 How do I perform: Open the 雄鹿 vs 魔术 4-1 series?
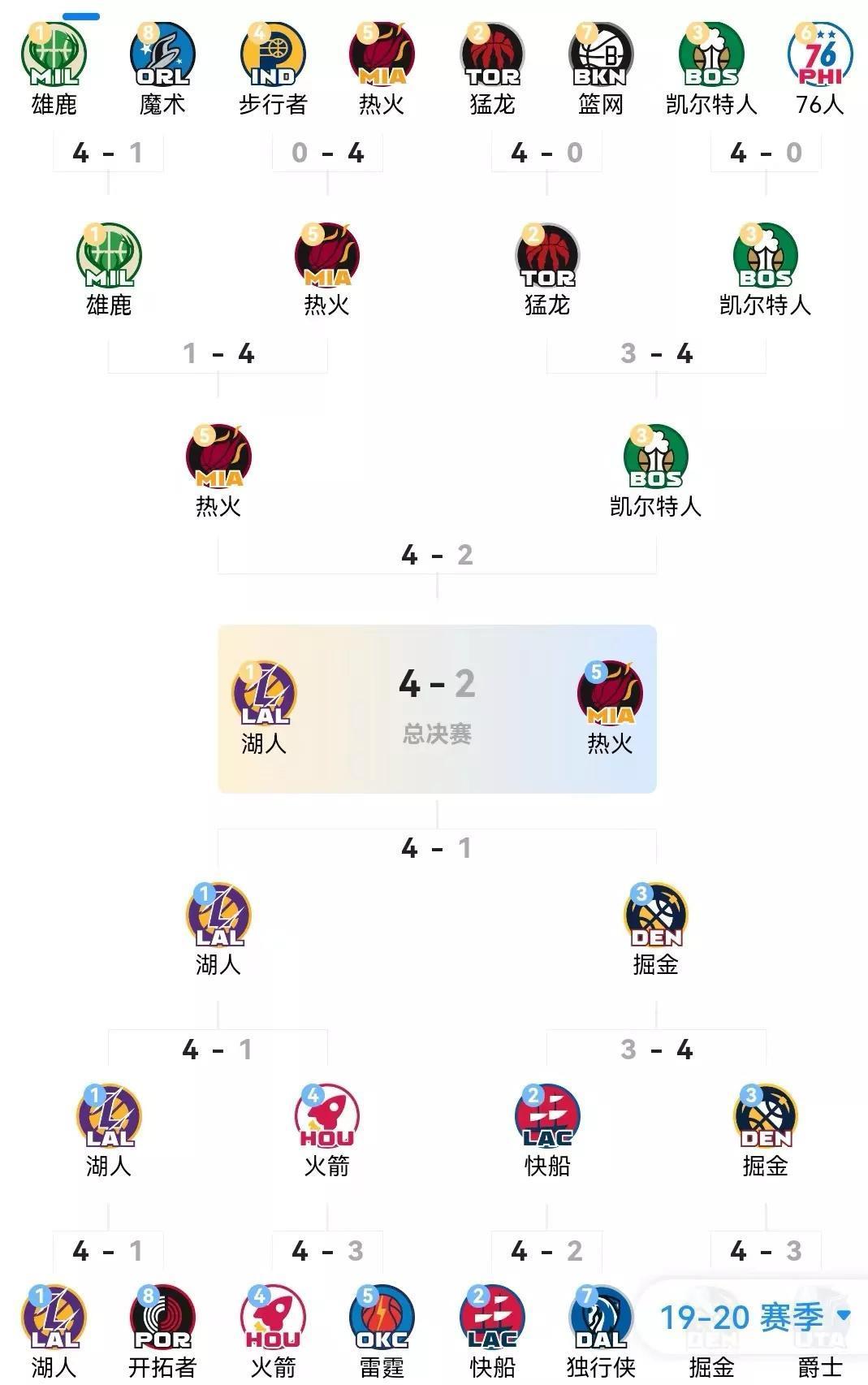coord(108,153)
